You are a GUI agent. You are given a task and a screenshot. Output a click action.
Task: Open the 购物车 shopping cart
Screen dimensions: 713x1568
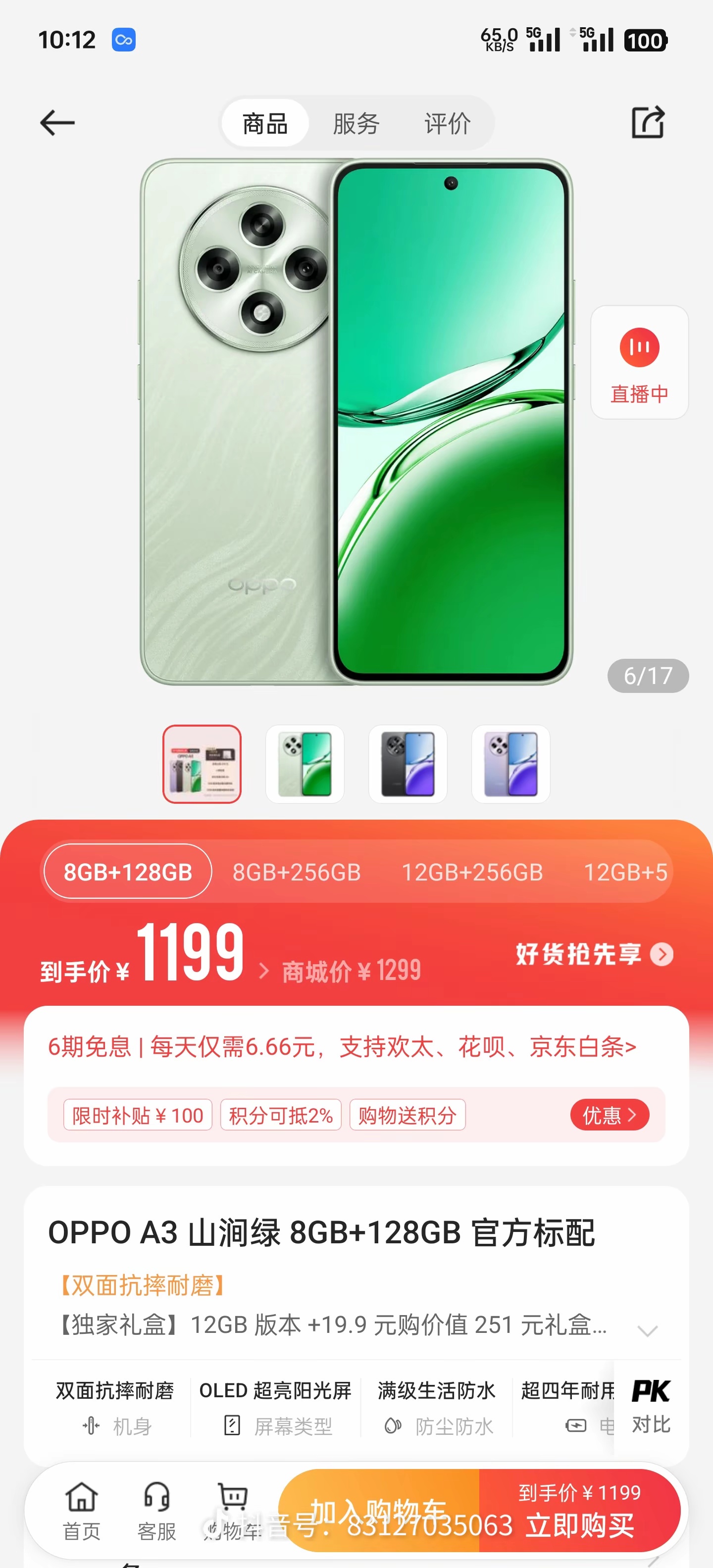pyautogui.click(x=233, y=1511)
